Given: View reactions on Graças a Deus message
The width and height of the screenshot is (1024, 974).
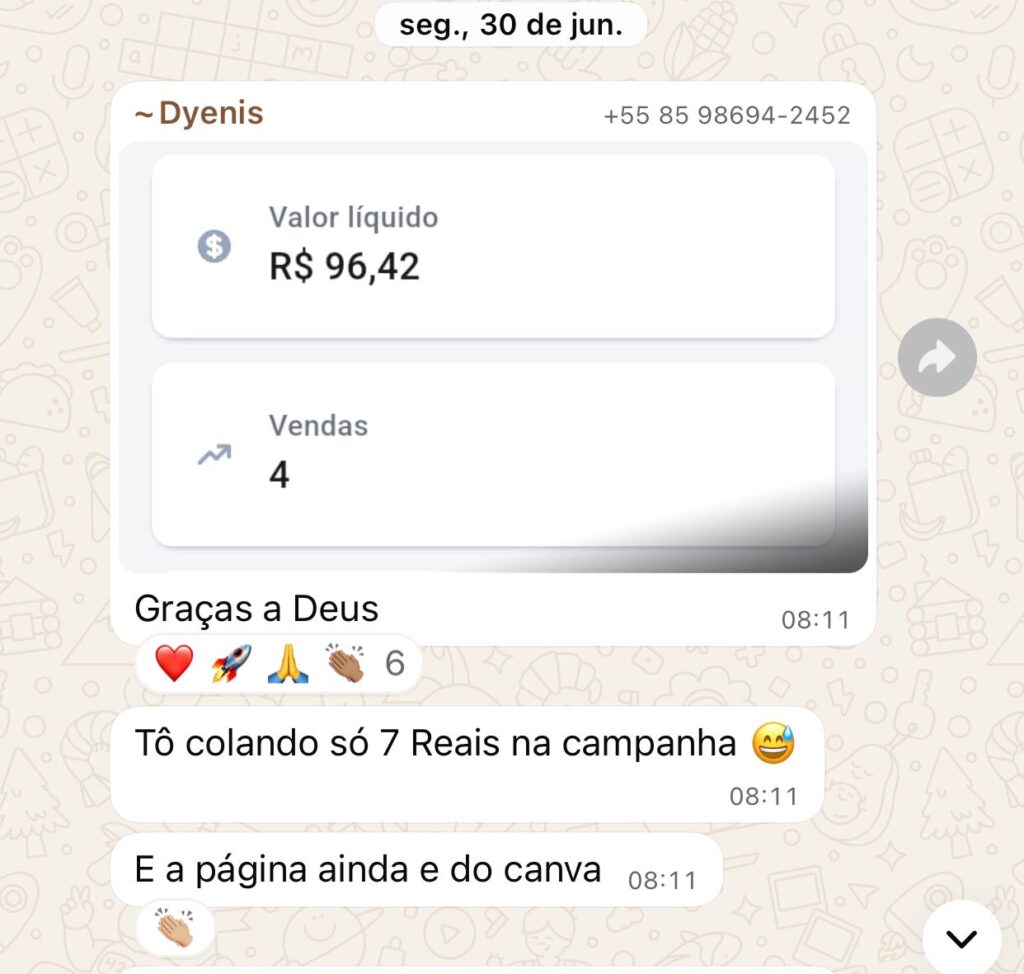Looking at the screenshot, I should [x=278, y=663].
